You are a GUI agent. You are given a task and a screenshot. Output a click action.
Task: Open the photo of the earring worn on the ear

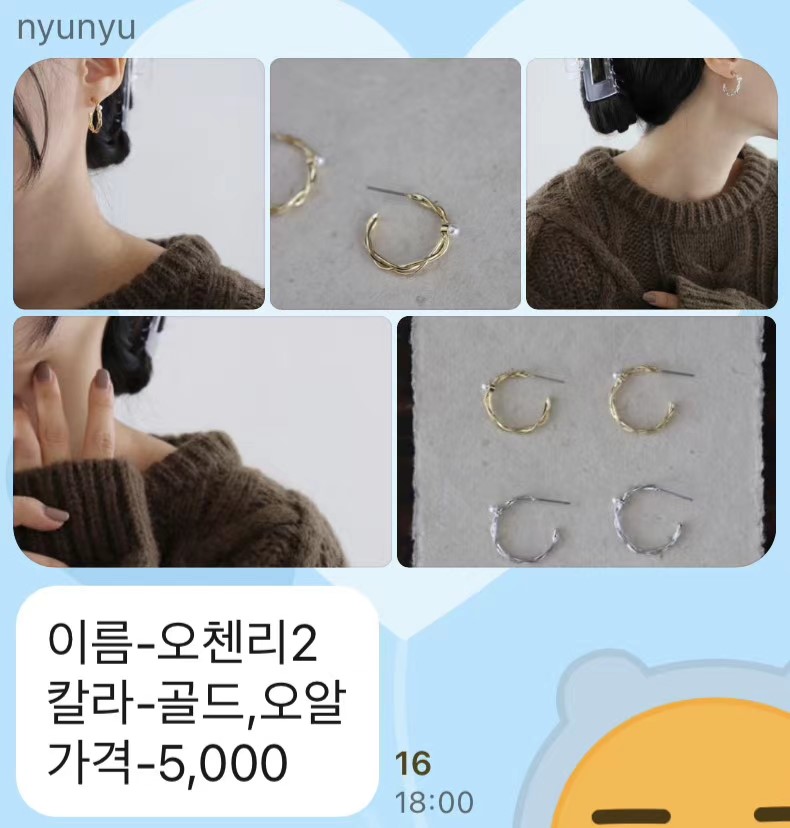point(138,183)
